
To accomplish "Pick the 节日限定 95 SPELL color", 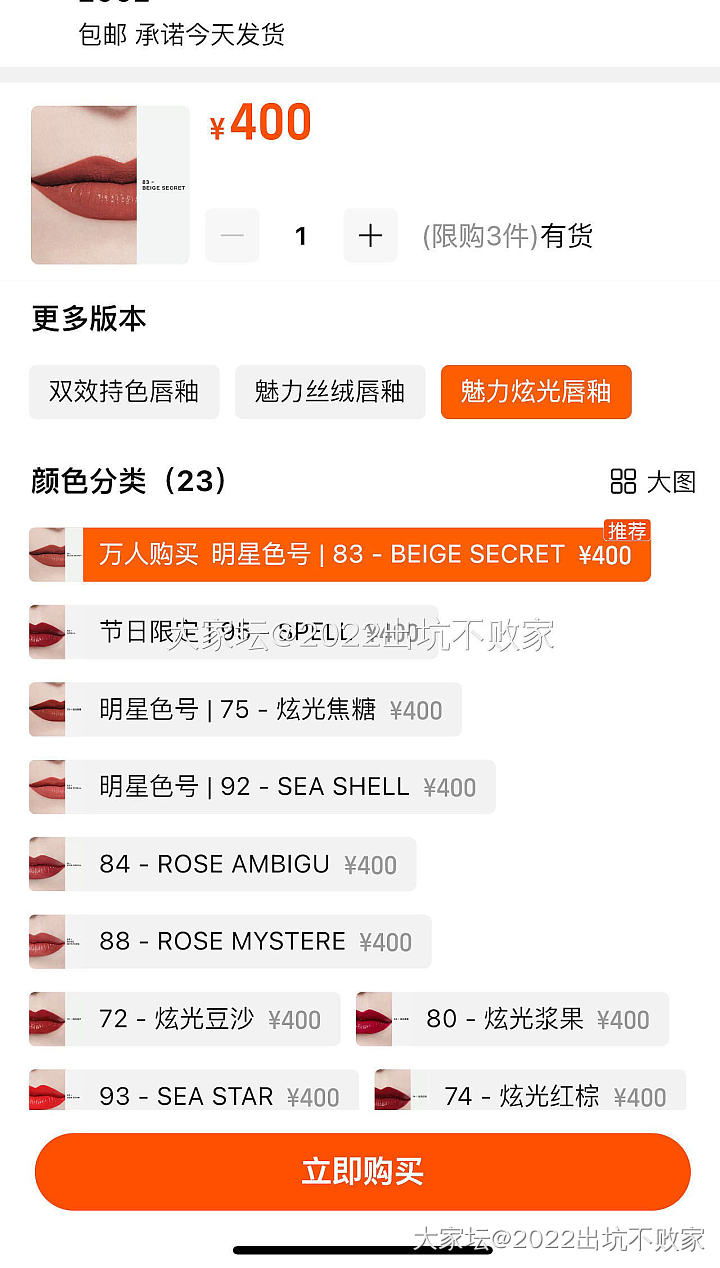I will point(235,632).
